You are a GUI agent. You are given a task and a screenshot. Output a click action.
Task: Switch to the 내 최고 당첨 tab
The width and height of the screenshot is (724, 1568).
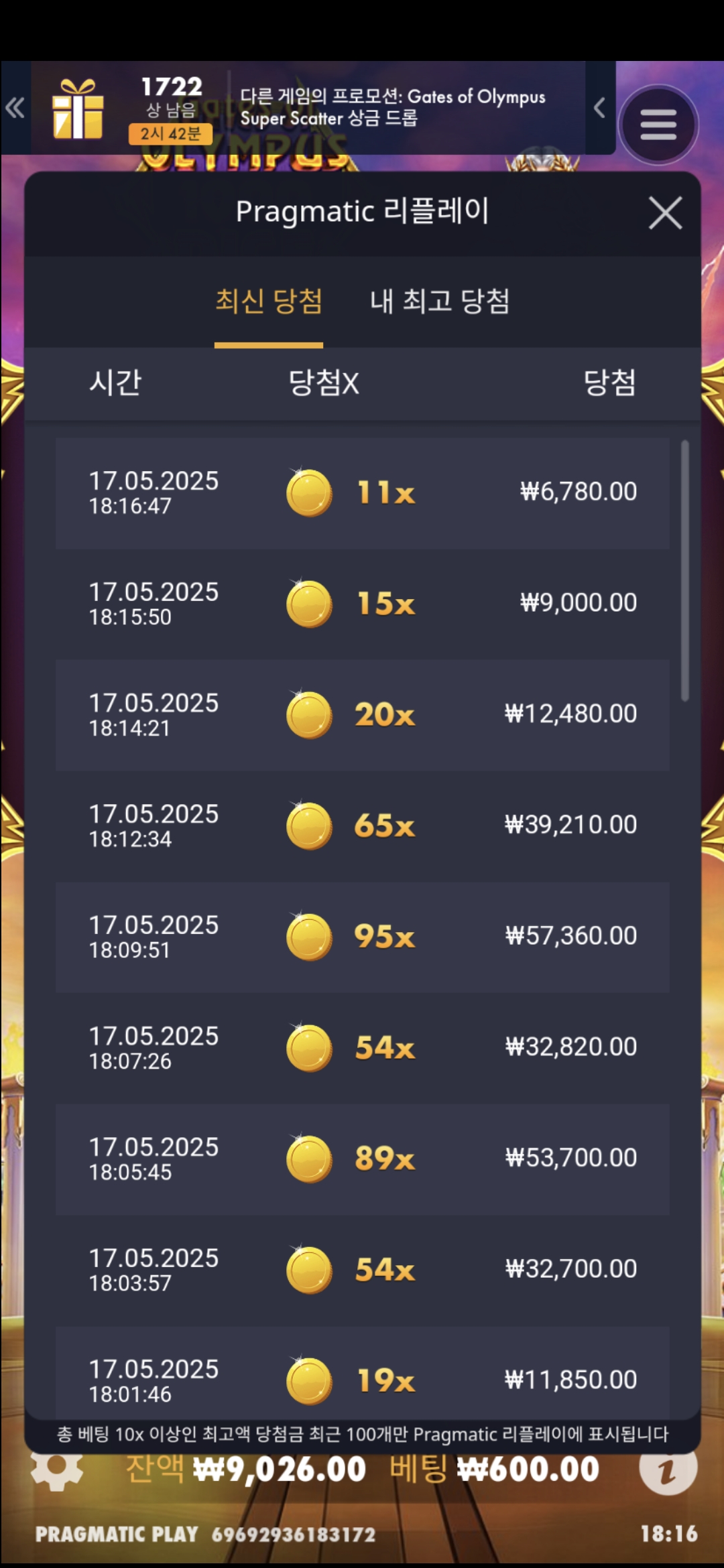tap(440, 302)
